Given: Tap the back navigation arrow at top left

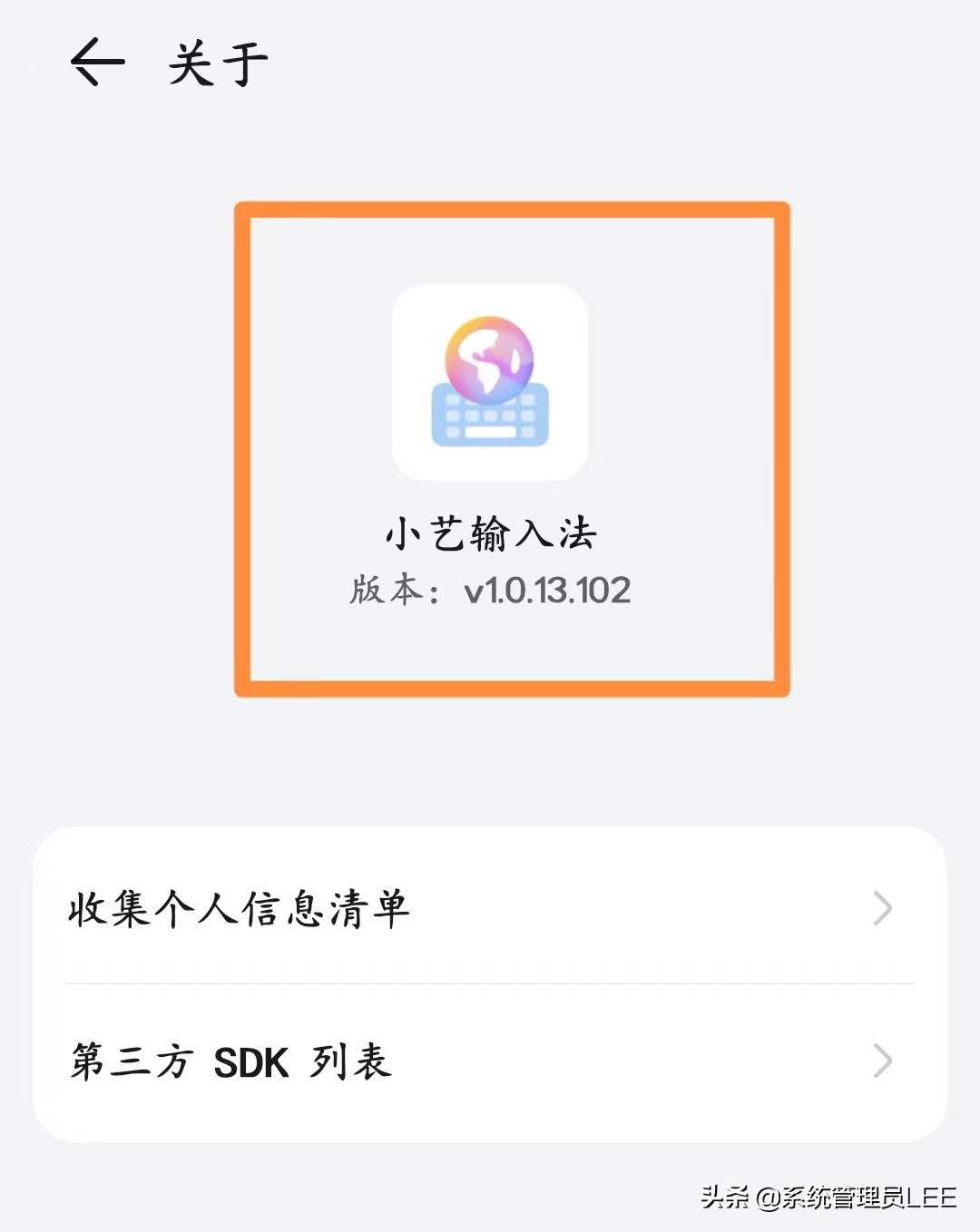Looking at the screenshot, I should point(97,61).
